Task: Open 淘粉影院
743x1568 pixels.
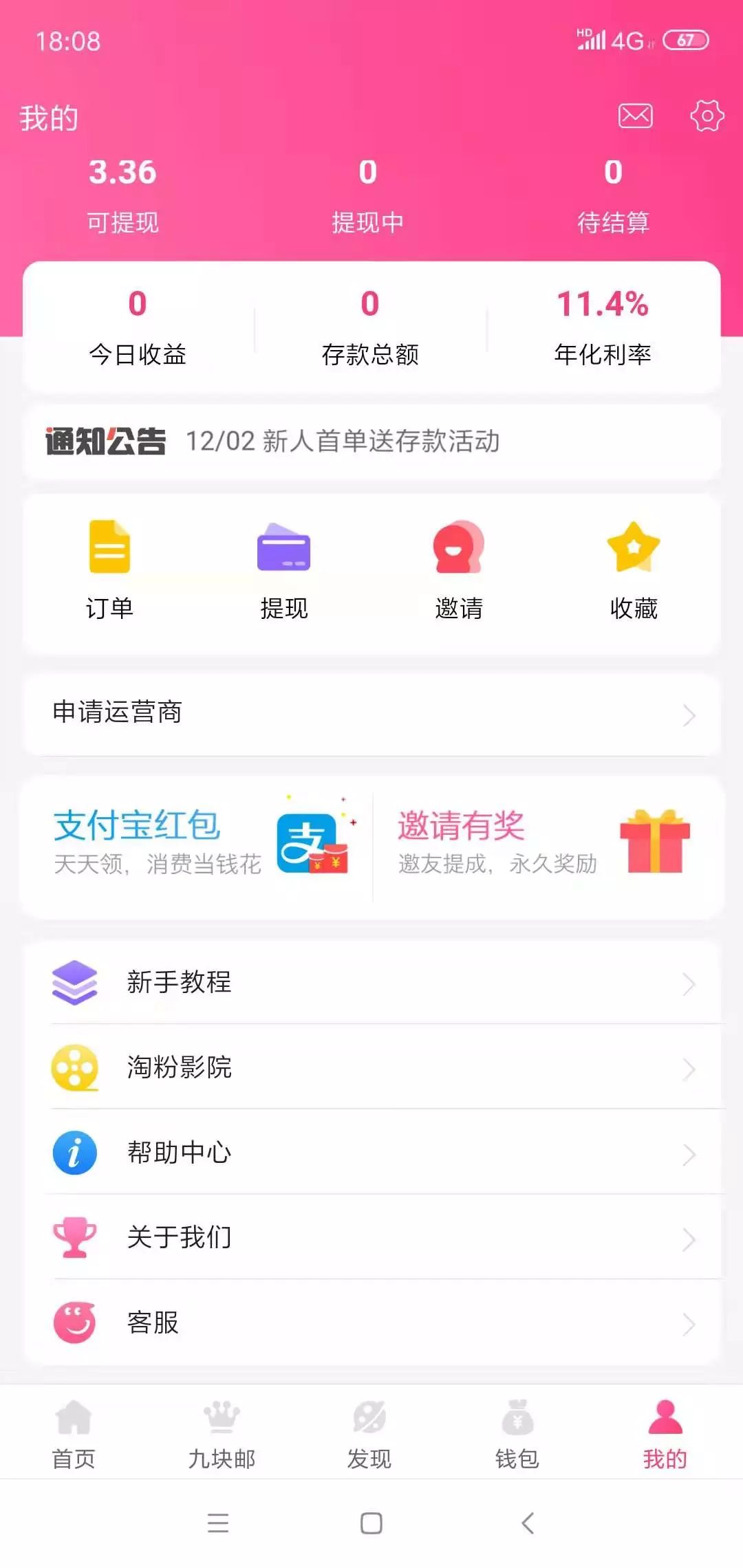Action: click(x=371, y=1067)
